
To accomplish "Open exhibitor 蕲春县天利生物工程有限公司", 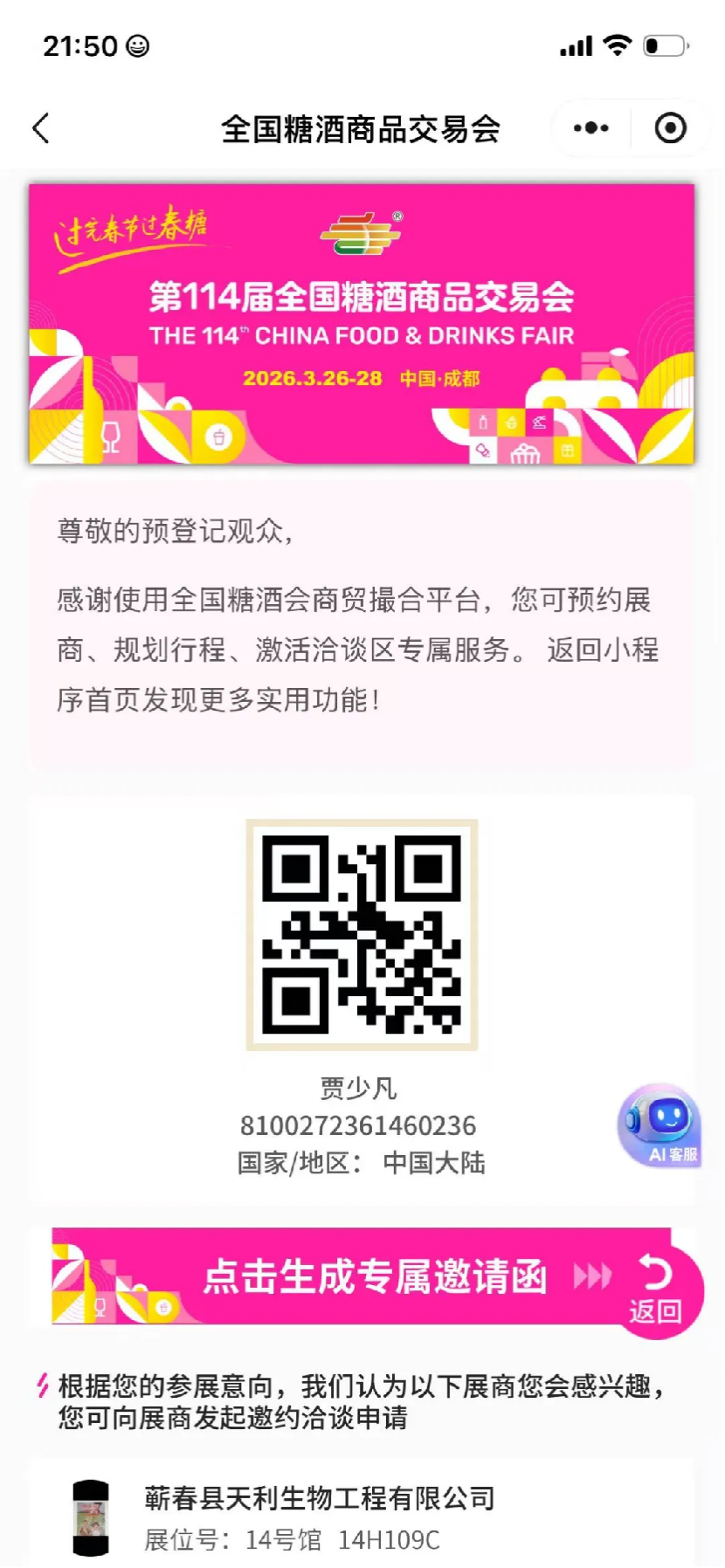I will click(x=320, y=1498).
